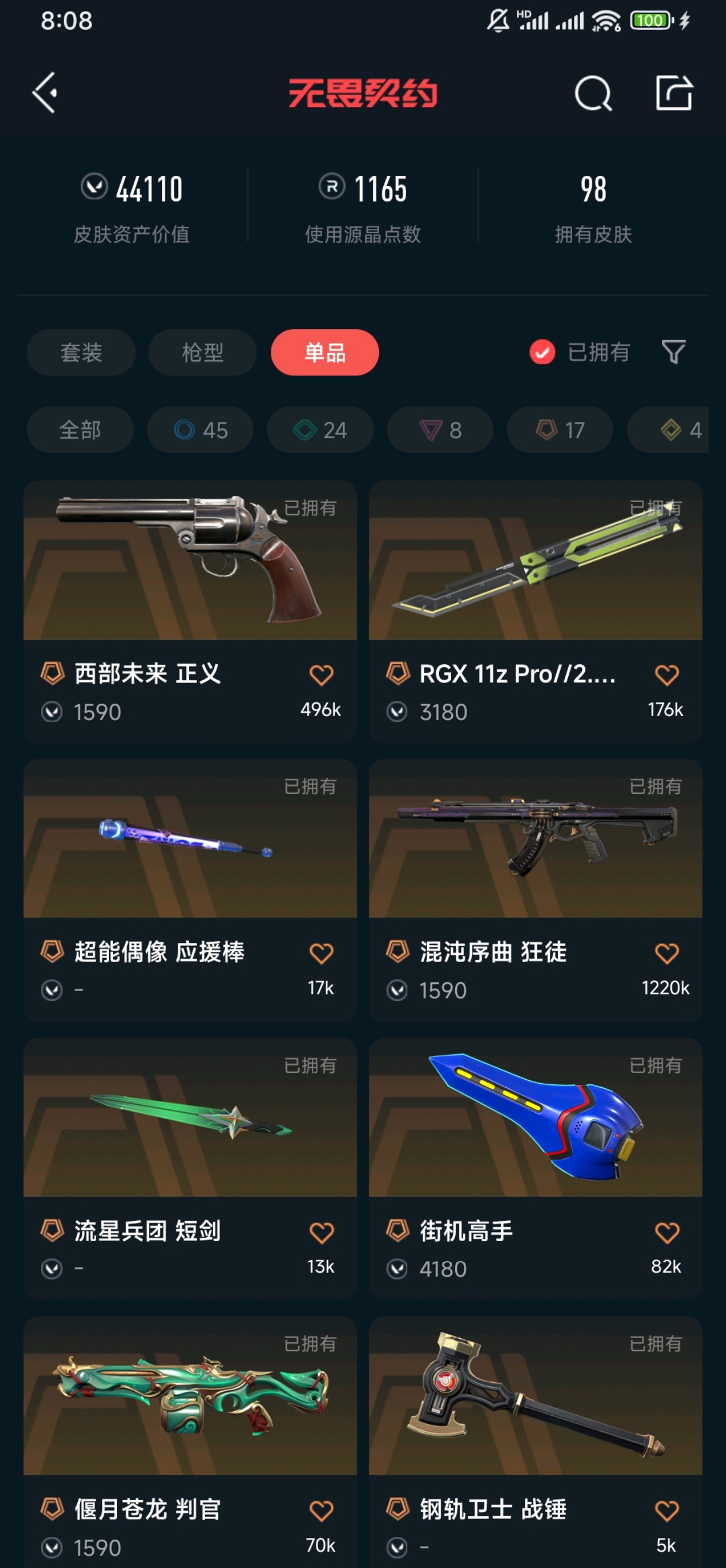
Task: Filter by the orange tier chip 17
Action: pos(560,431)
